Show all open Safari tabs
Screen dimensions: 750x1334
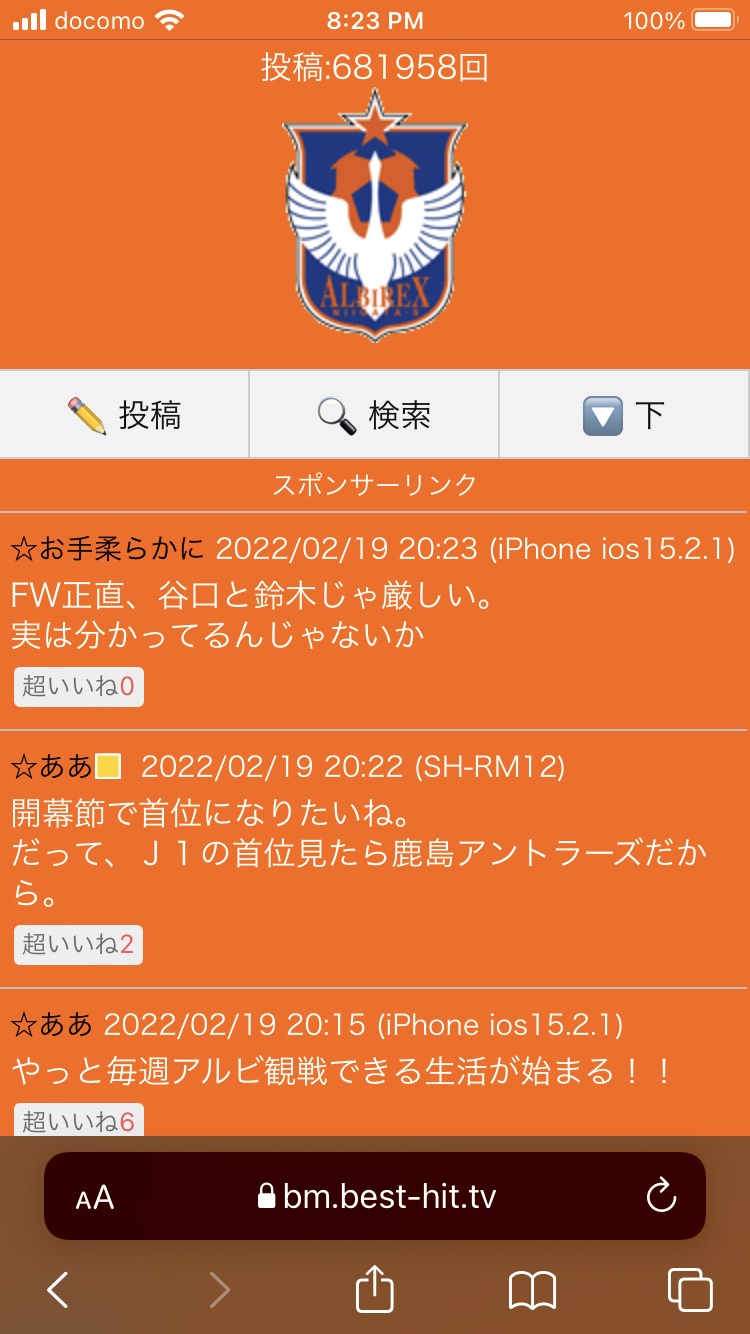[x=690, y=1291]
